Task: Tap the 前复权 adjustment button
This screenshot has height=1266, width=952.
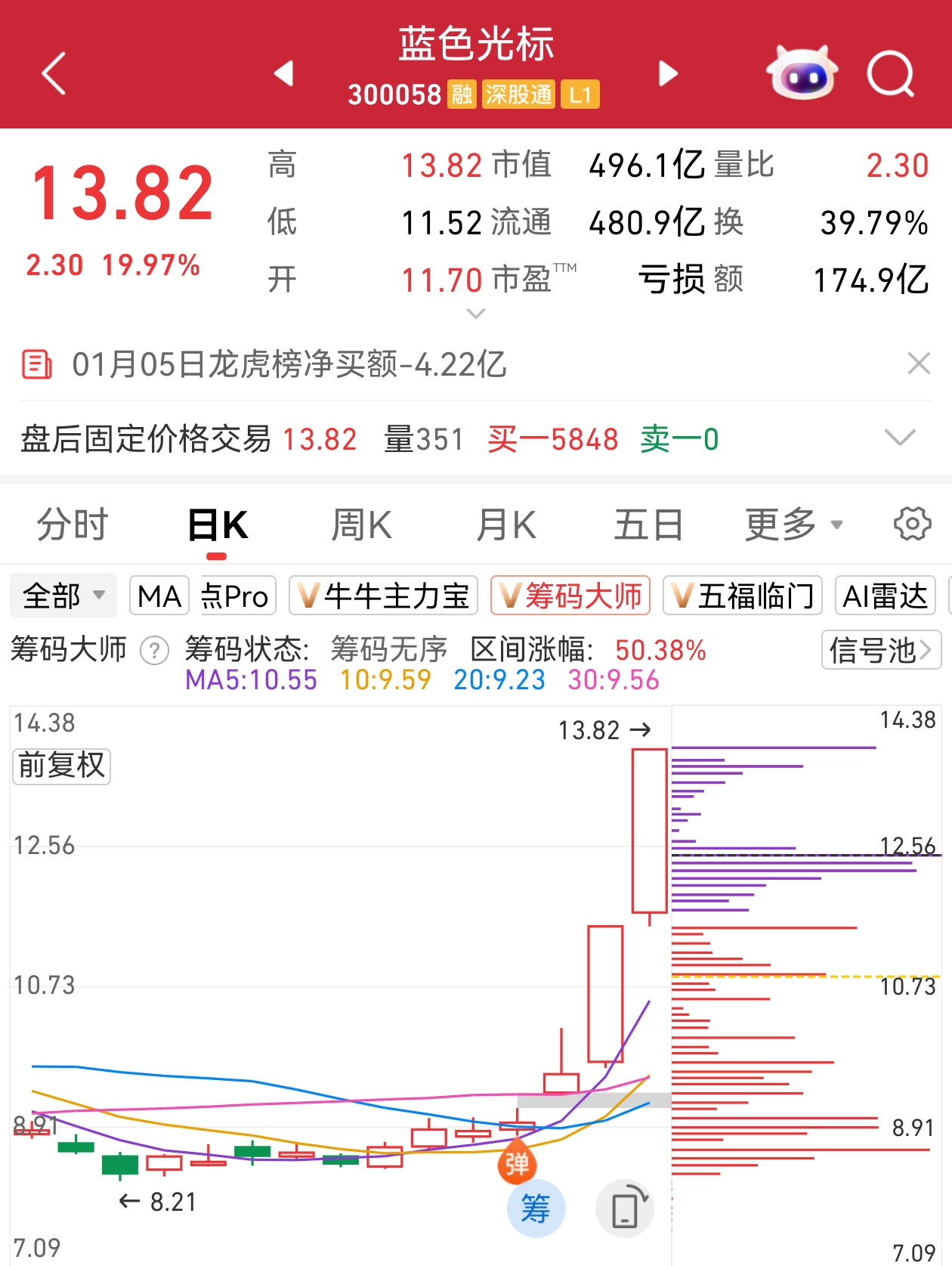Action: pyautogui.click(x=62, y=766)
